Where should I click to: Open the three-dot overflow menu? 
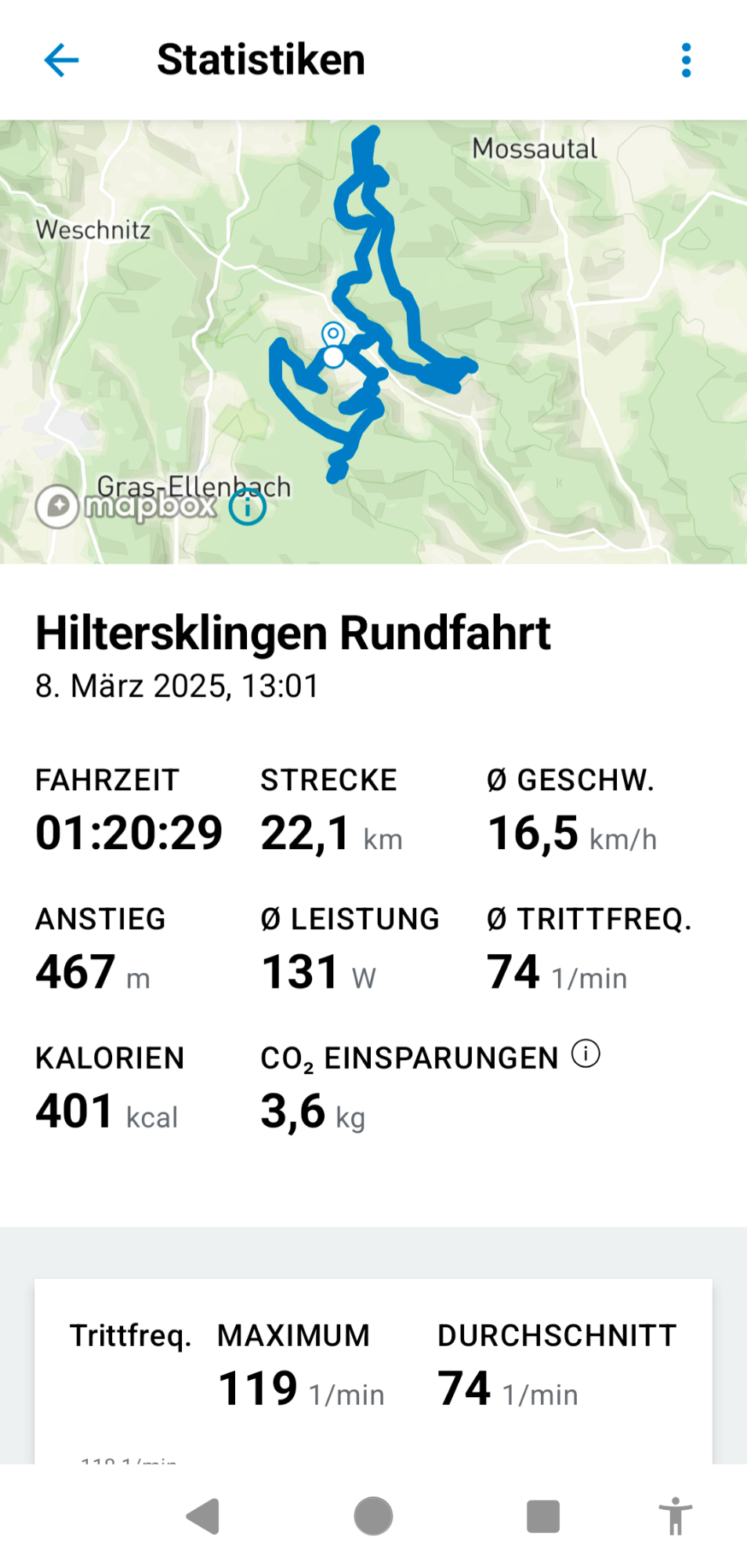[x=686, y=60]
